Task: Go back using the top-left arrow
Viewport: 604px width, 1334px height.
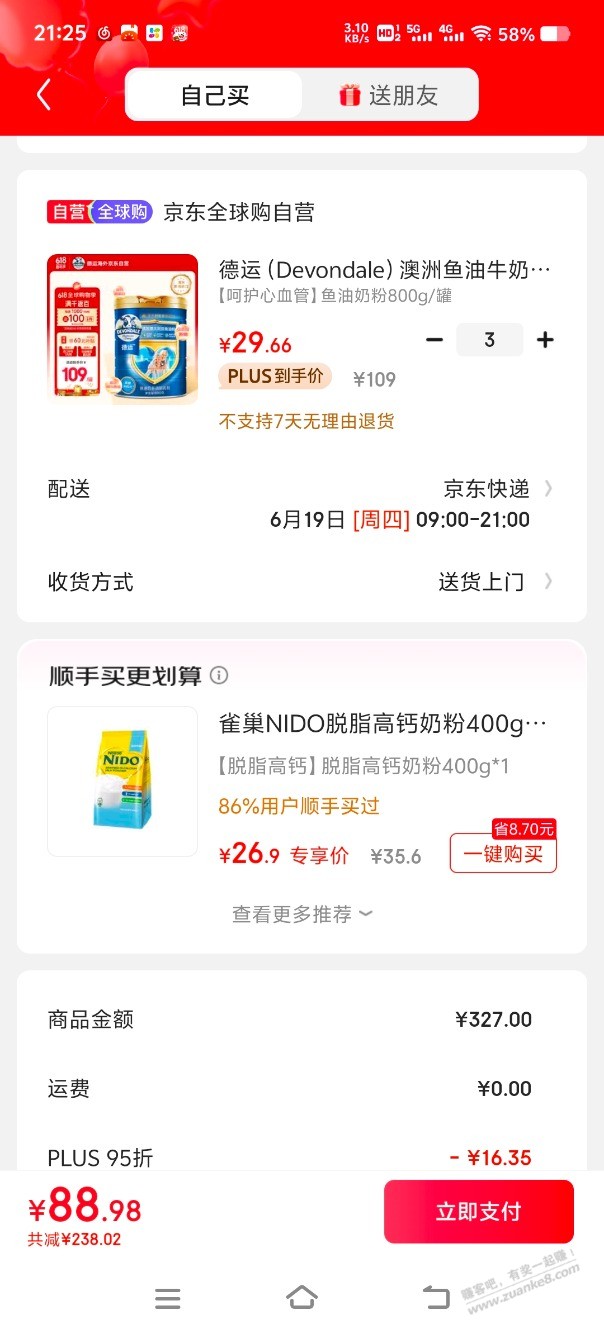Action: point(43,96)
